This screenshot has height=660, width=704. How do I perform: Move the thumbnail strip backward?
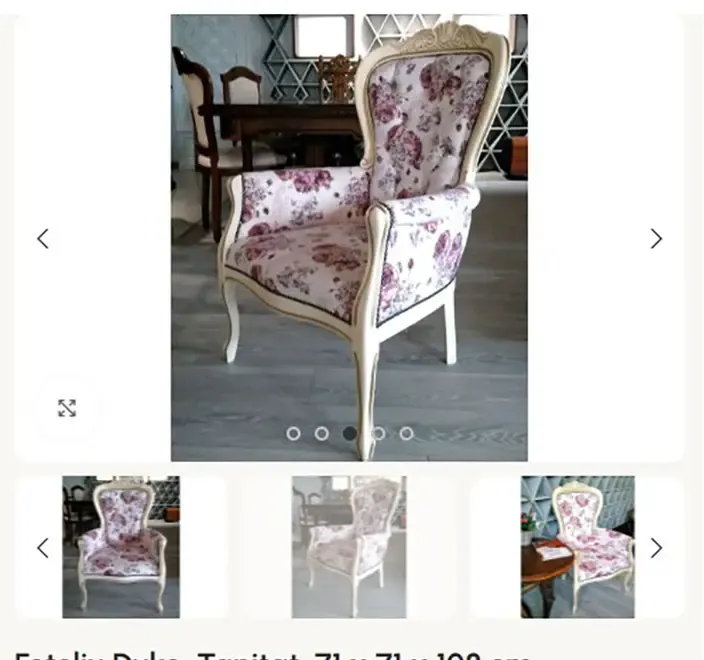point(43,548)
